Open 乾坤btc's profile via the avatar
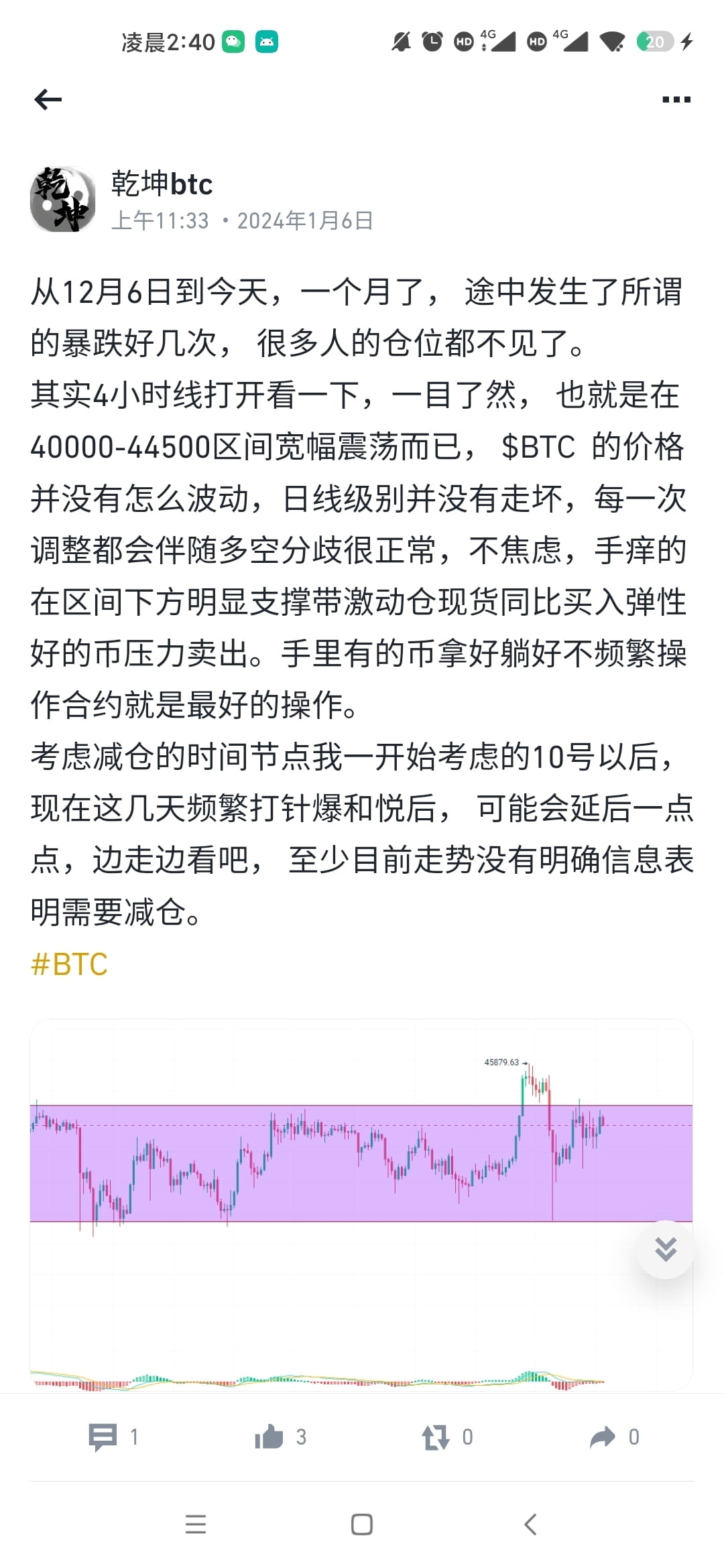 point(64,199)
